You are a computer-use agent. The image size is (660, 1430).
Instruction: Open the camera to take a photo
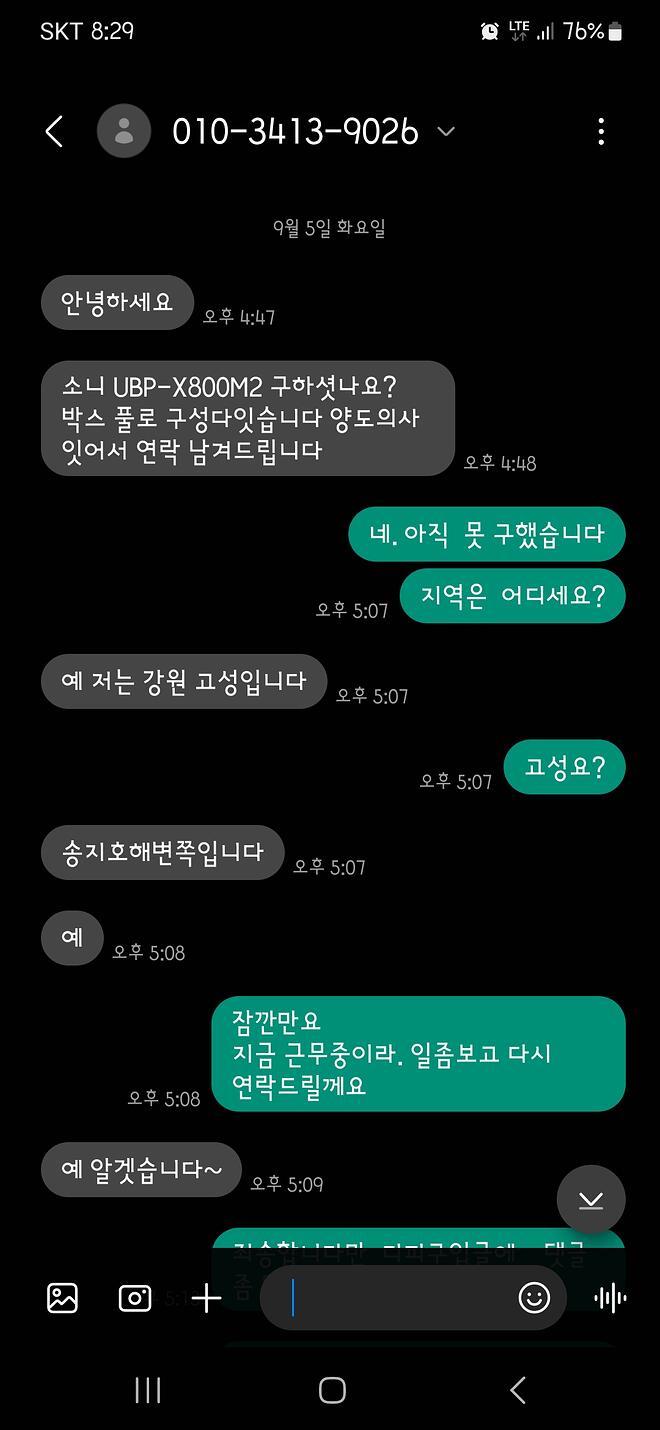pos(135,1298)
